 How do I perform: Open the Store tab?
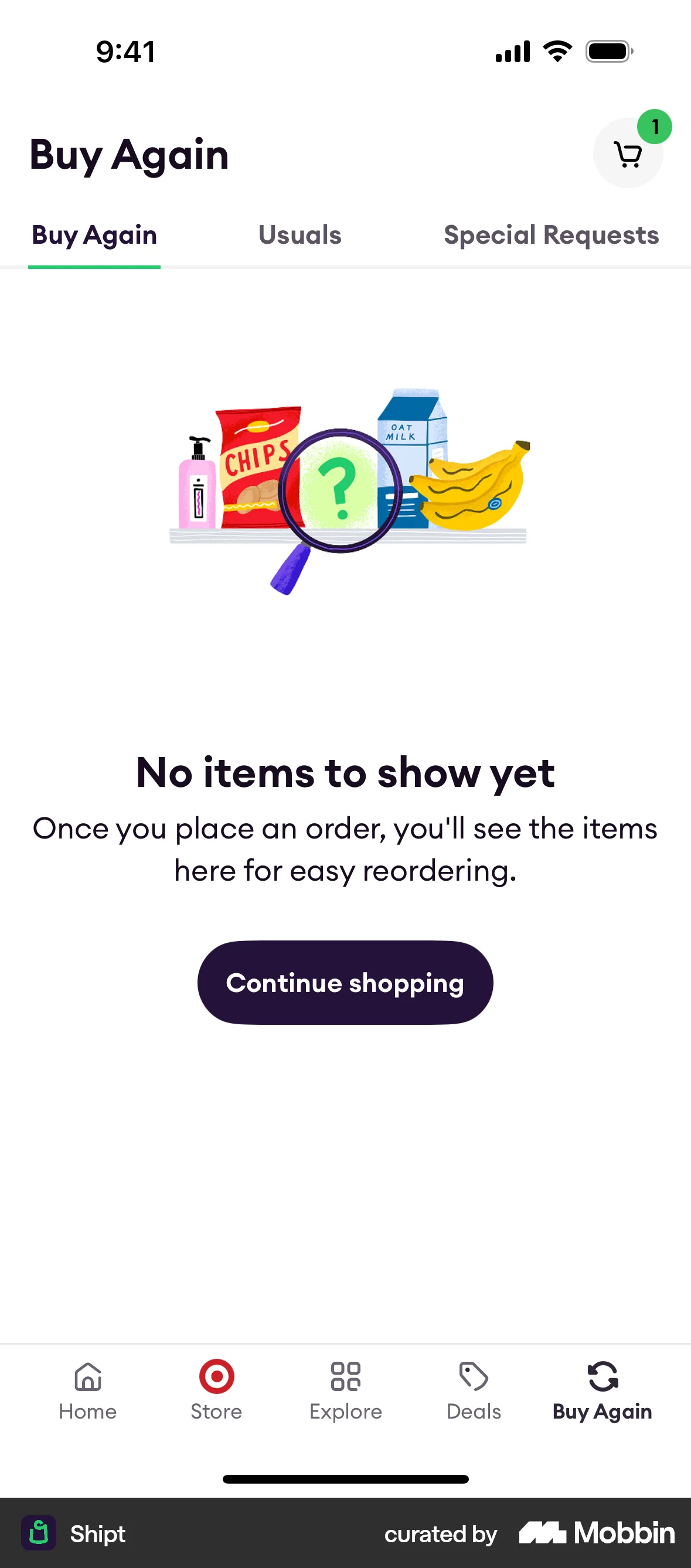tap(216, 1390)
